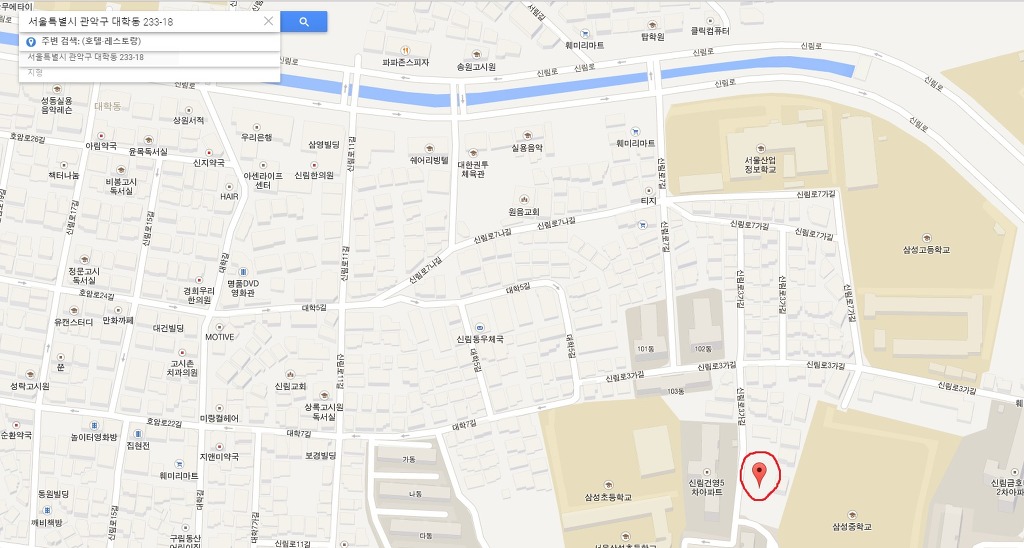Open the 신림동우체국 place marker
The height and width of the screenshot is (548, 1024).
479,328
